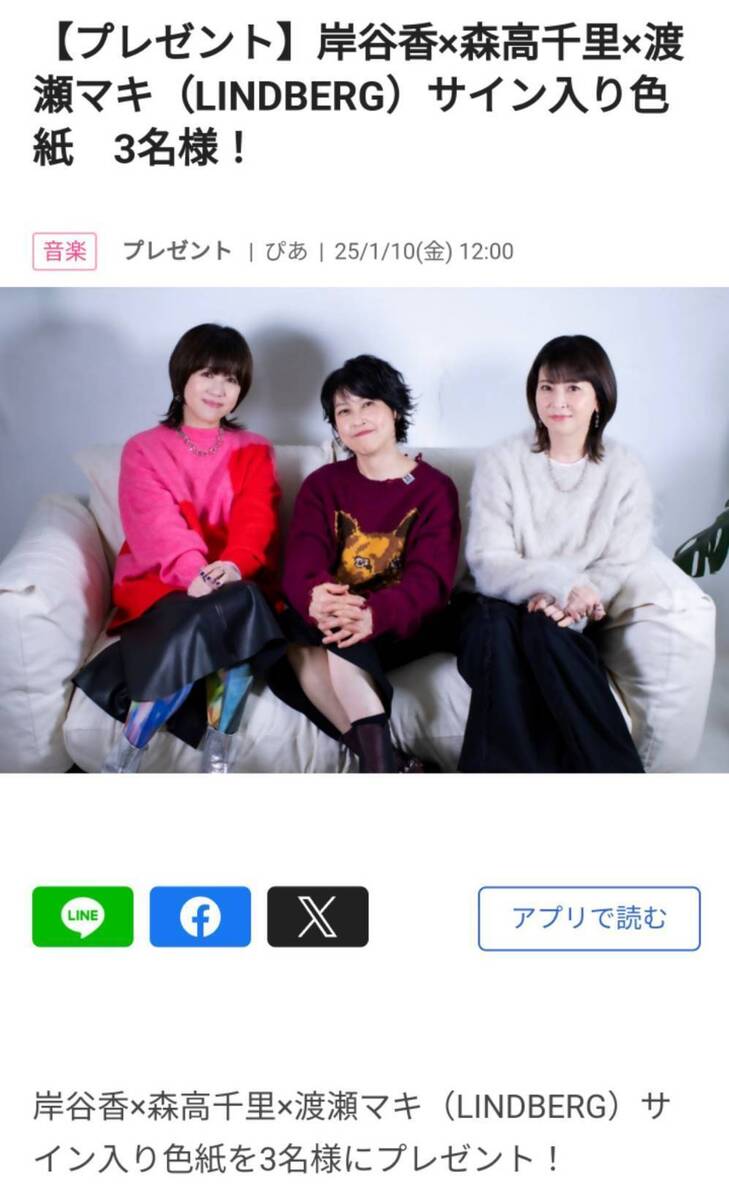Tap the アプリで読む button
The image size is (729, 1200).
pyautogui.click(x=588, y=918)
